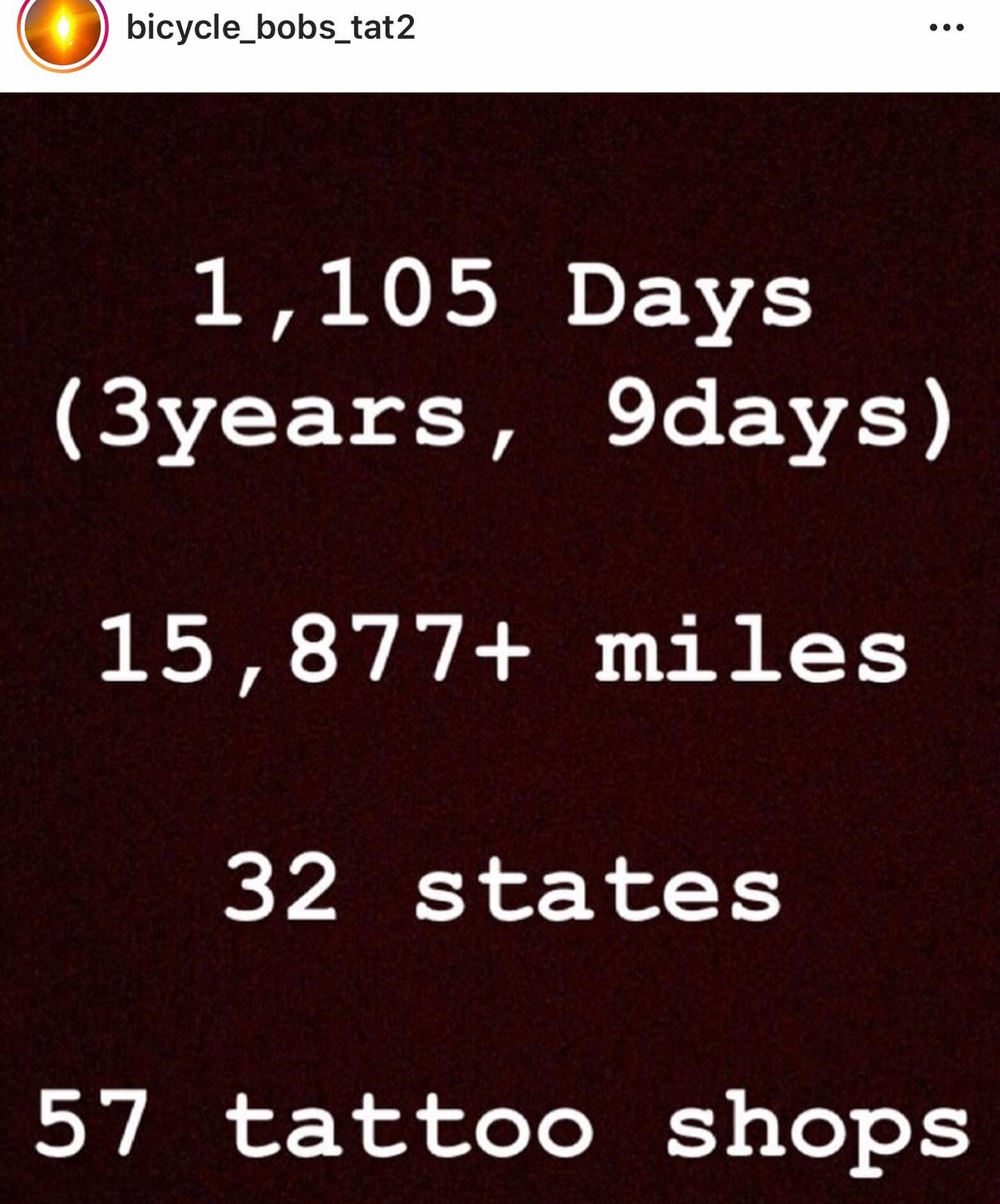The image size is (1000, 1204).
Task: Open bicycle_bobs_tat2 profile picture story
Action: 62,29
